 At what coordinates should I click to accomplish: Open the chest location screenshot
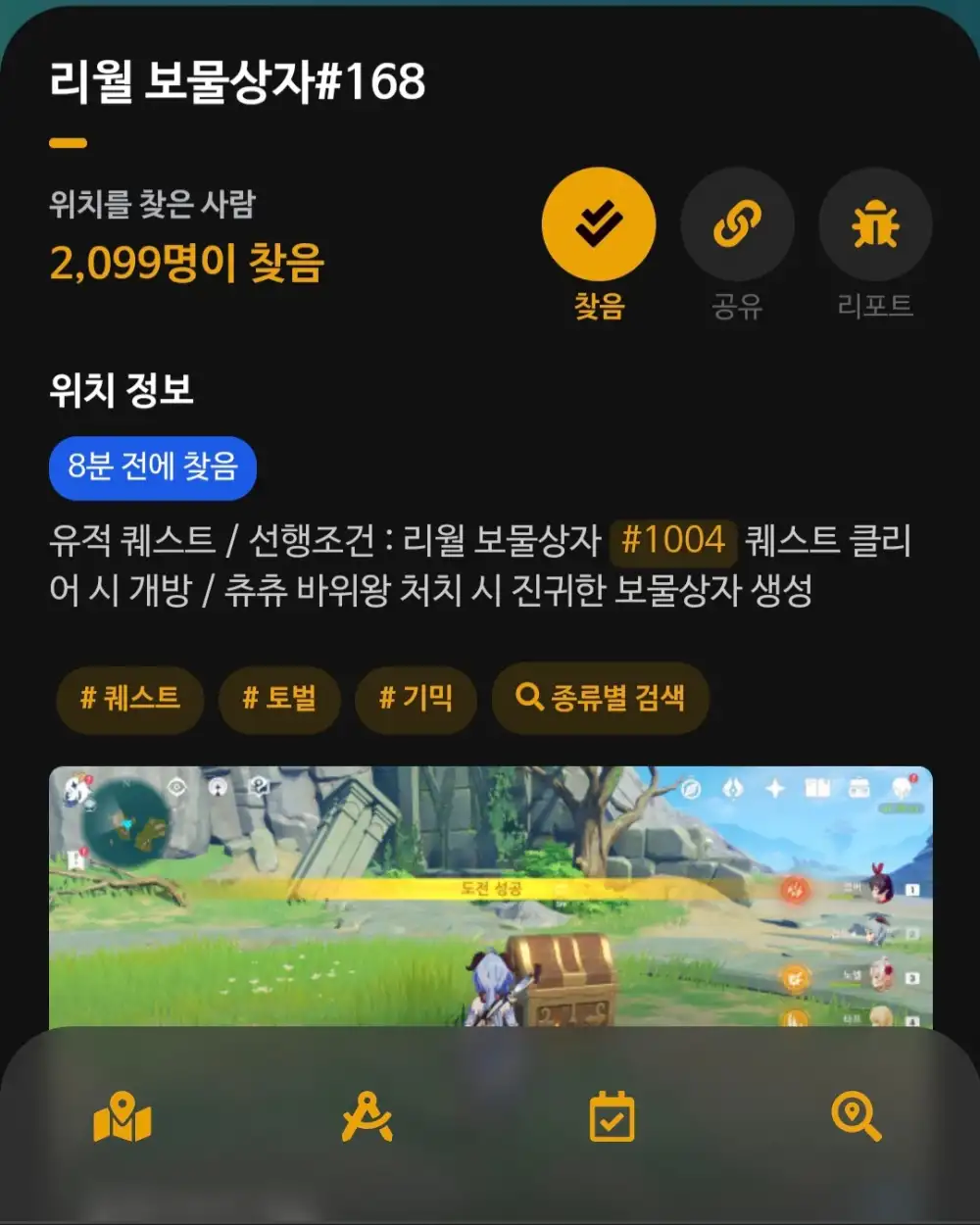490,894
